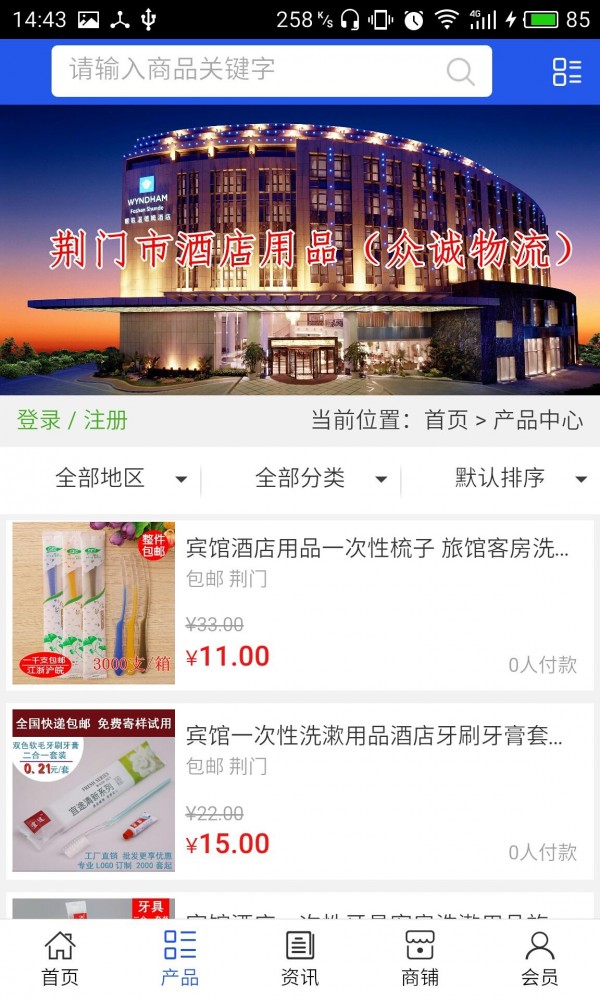
Task: Open the 默认排序 sorting dropdown
Action: (x=520, y=478)
